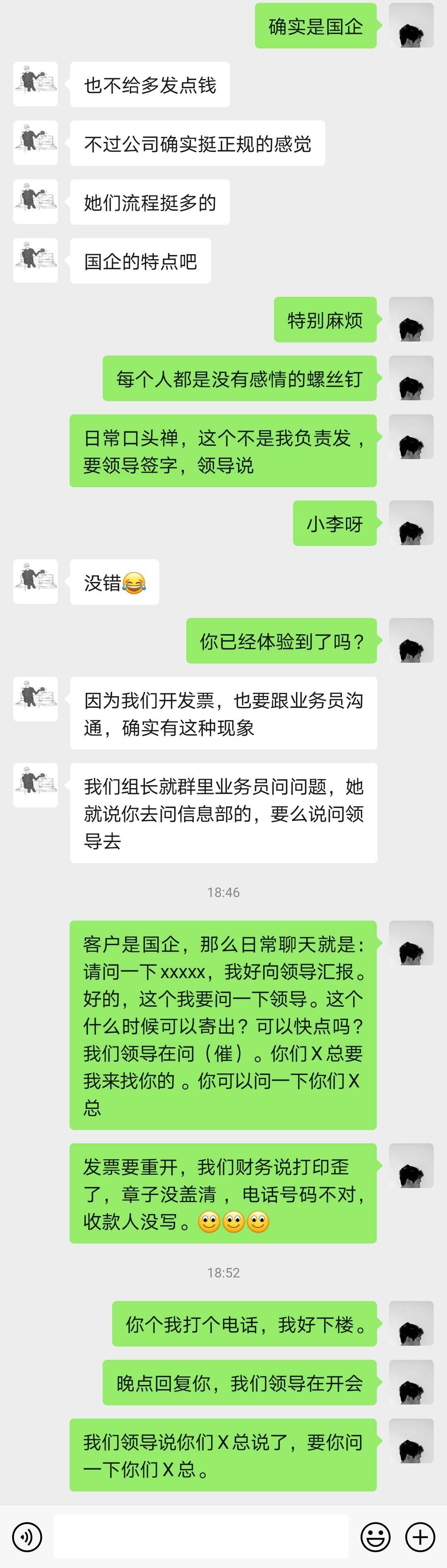Screen dimensions: 447x1568
Task: Open the plus attachments menu
Action: point(420,1537)
